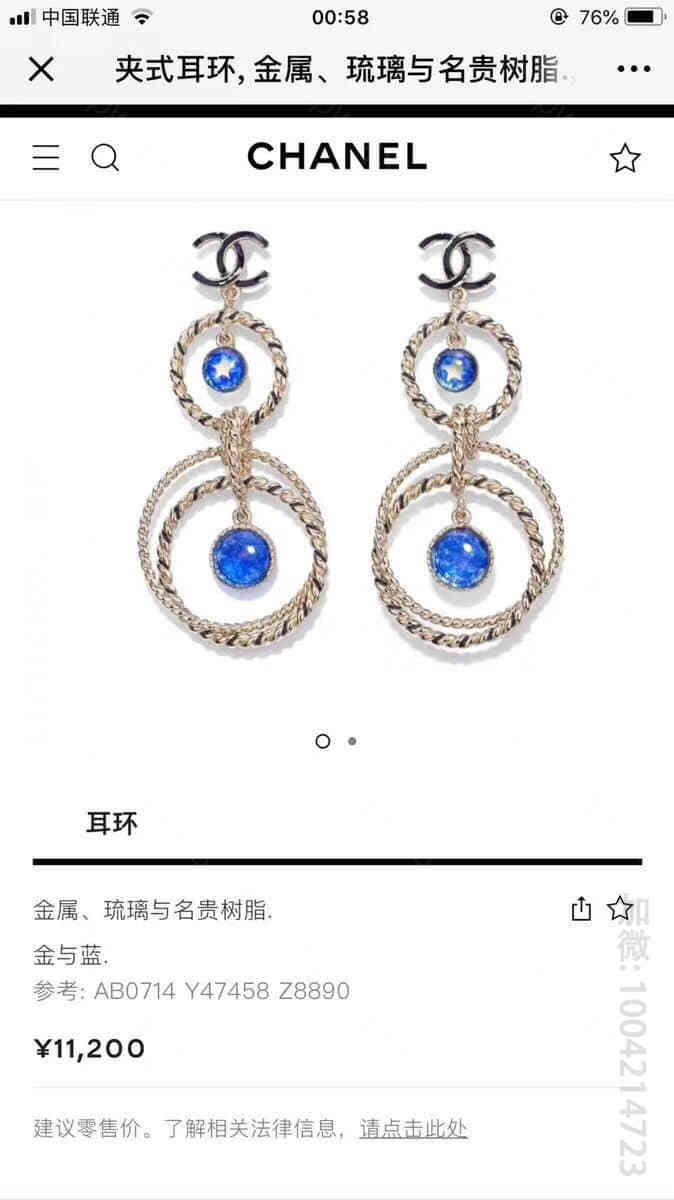Screen dimensions: 674x1200
Task: Open the three-dot overflow menu
Action: click(634, 70)
